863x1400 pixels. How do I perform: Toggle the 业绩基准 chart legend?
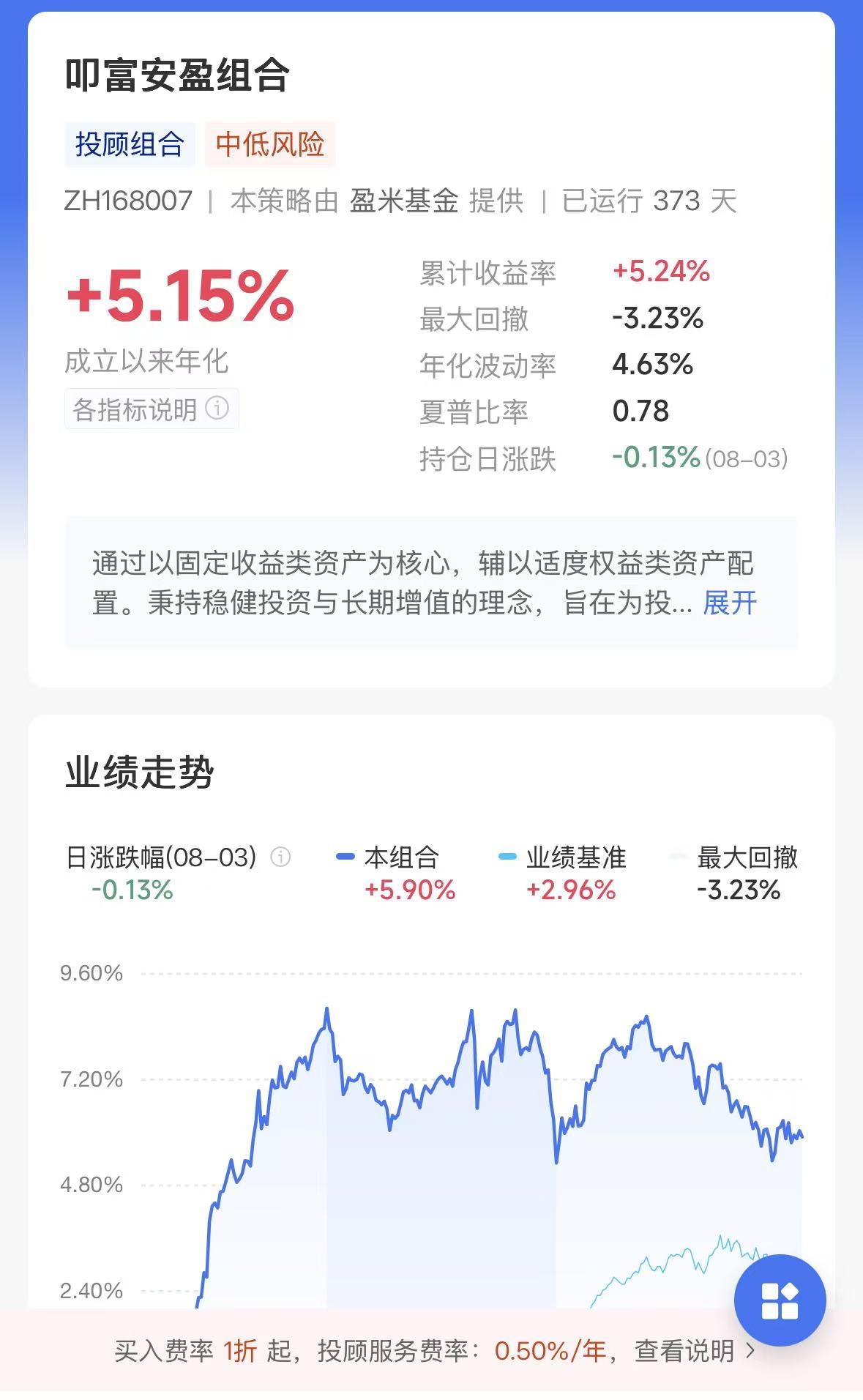562,857
